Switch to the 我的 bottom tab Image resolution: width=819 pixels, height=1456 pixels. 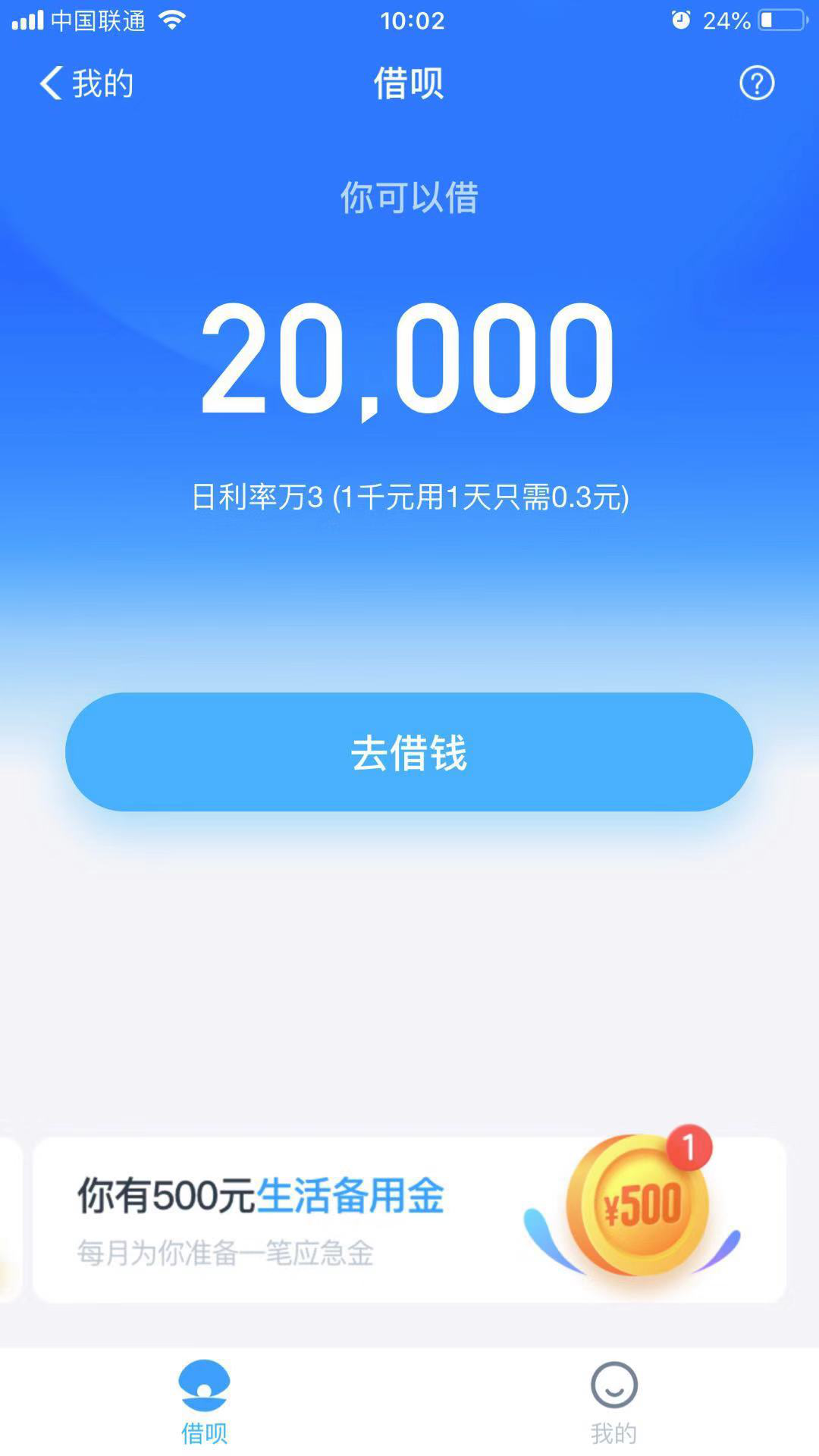(x=613, y=1401)
